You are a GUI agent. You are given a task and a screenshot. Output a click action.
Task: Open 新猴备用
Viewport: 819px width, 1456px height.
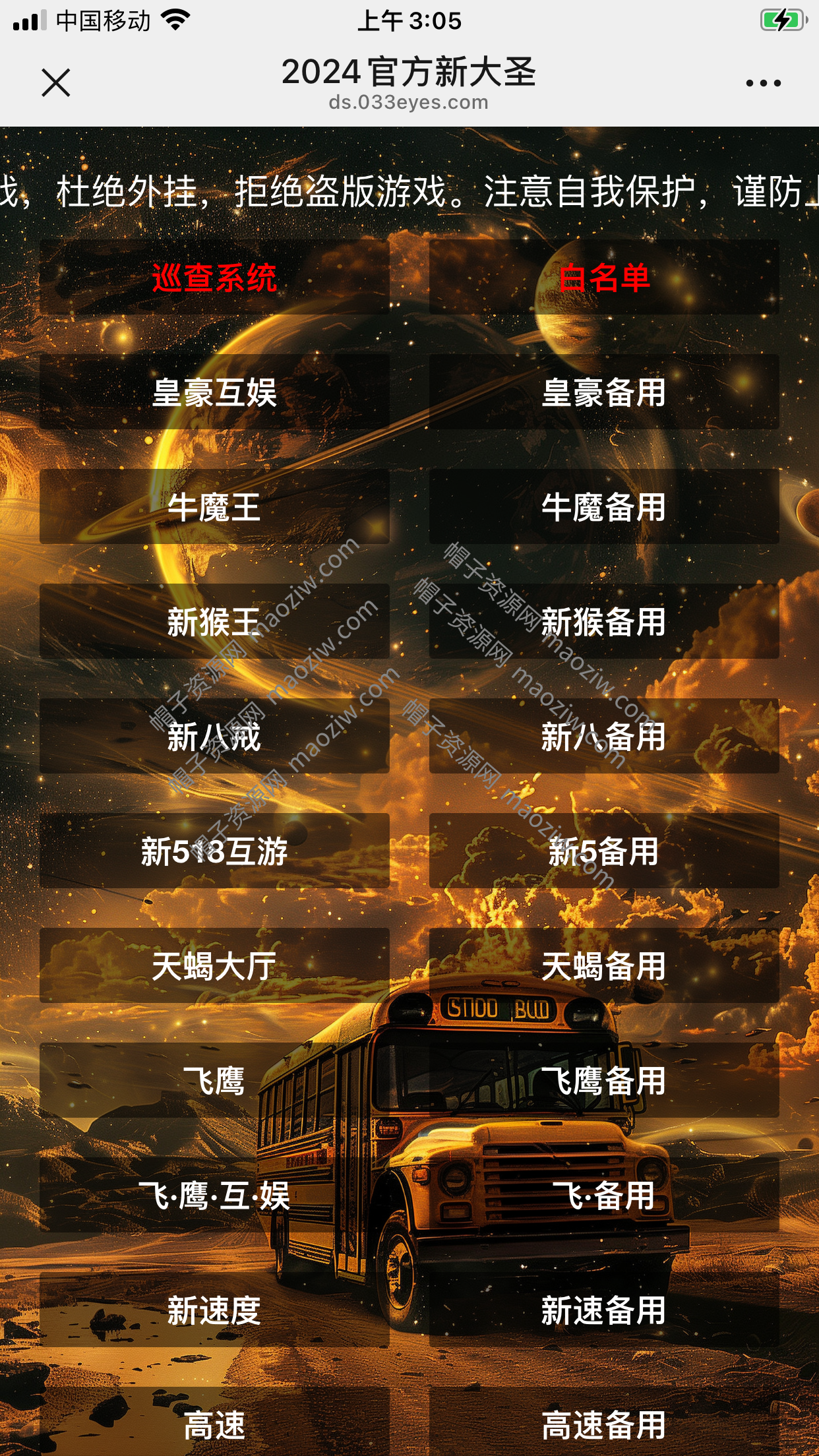(x=604, y=621)
